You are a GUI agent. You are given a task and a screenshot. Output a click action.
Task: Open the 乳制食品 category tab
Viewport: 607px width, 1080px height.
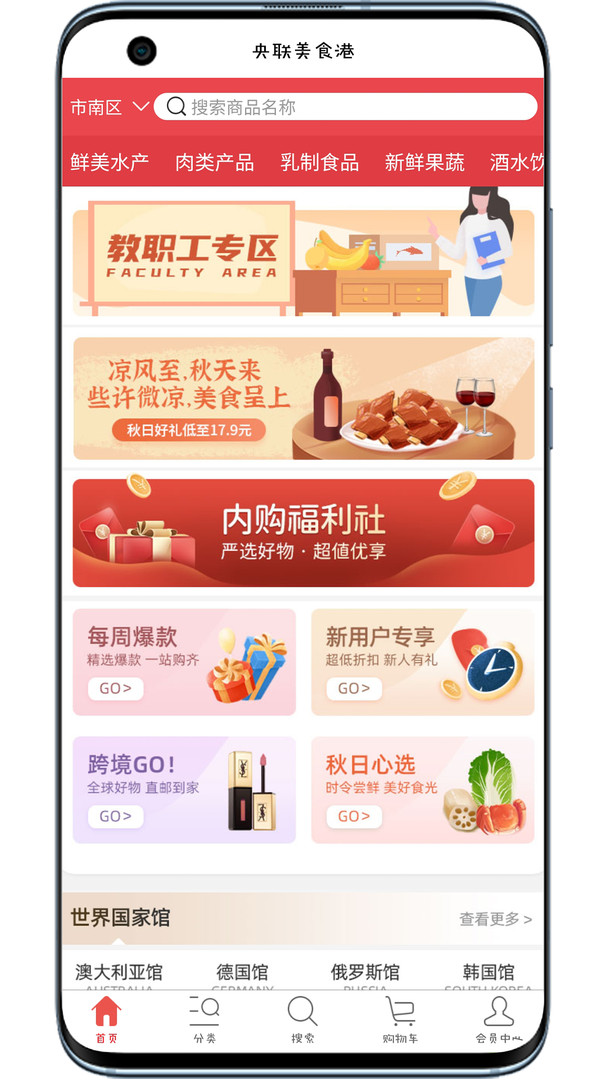319,162
